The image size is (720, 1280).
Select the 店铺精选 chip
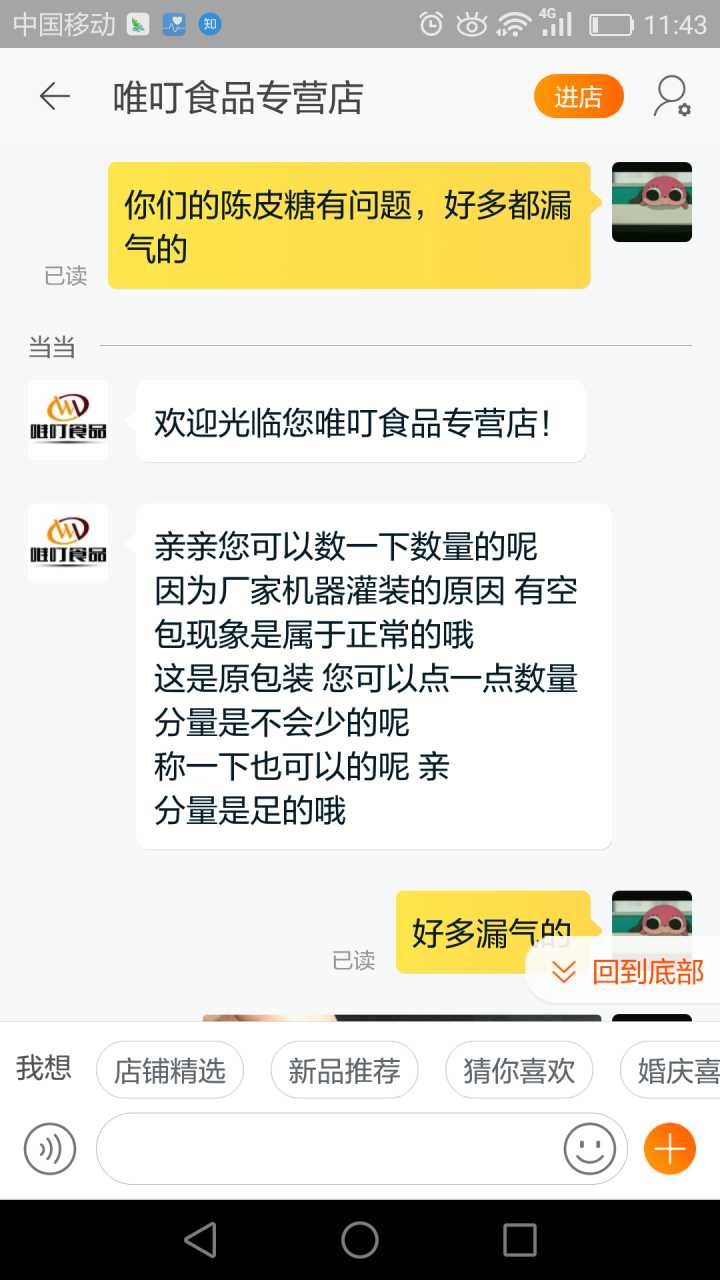(169, 1071)
